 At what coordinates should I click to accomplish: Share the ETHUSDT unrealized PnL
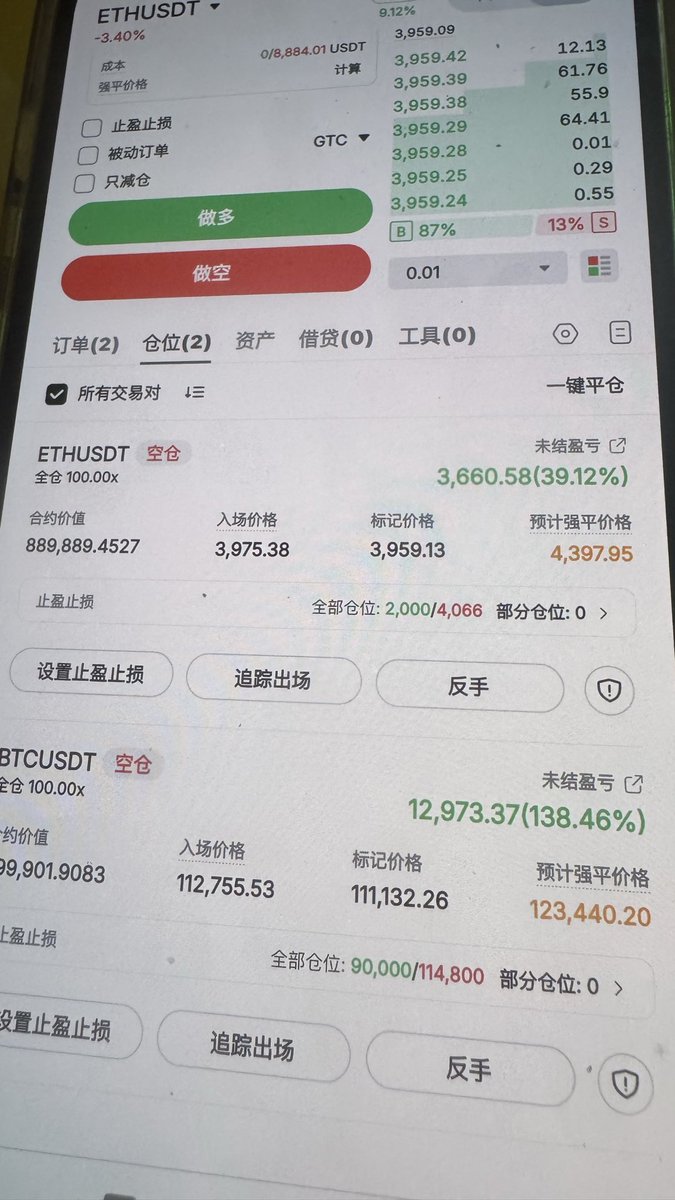click(x=619, y=446)
